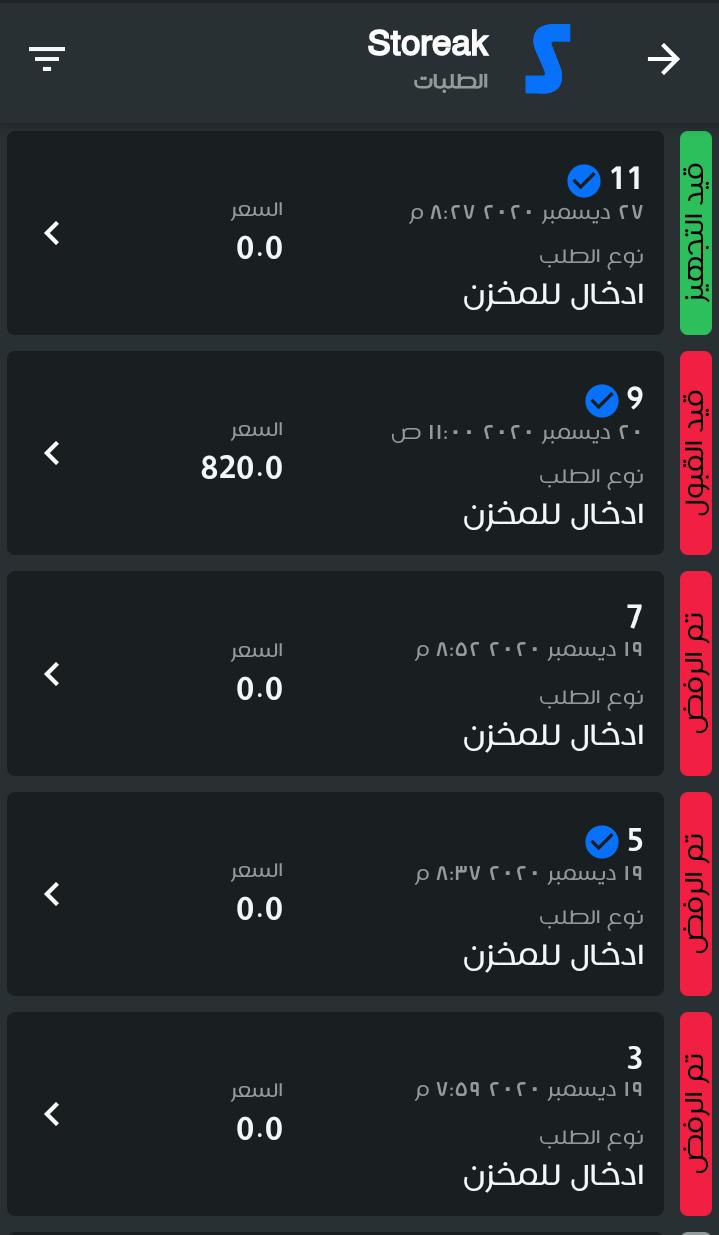The width and height of the screenshot is (719, 1235).
Task: Open order number 5 details
Action: [x=335, y=894]
